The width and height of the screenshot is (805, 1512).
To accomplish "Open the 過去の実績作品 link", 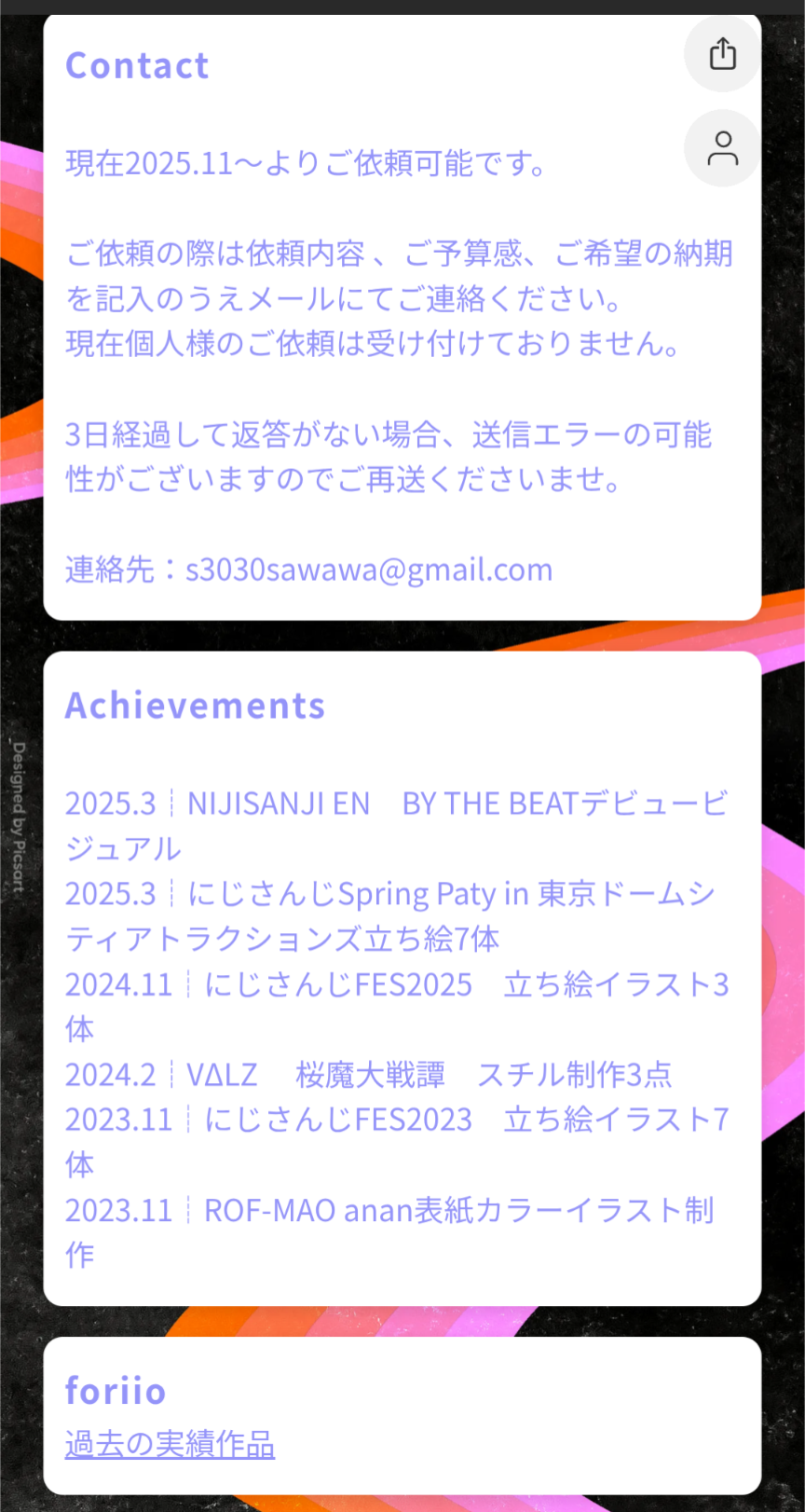I will pos(170,1444).
